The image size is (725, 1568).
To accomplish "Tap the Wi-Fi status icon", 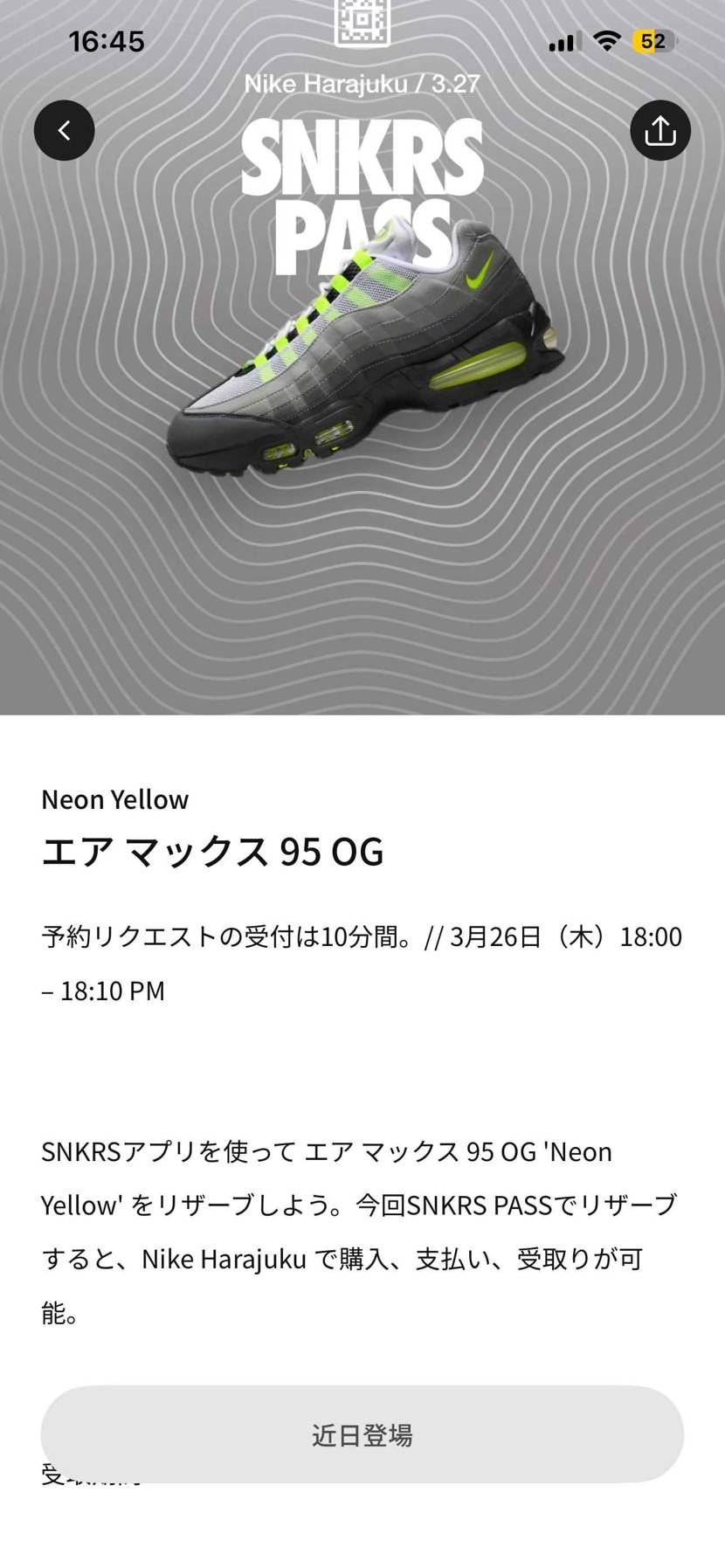I will (606, 39).
